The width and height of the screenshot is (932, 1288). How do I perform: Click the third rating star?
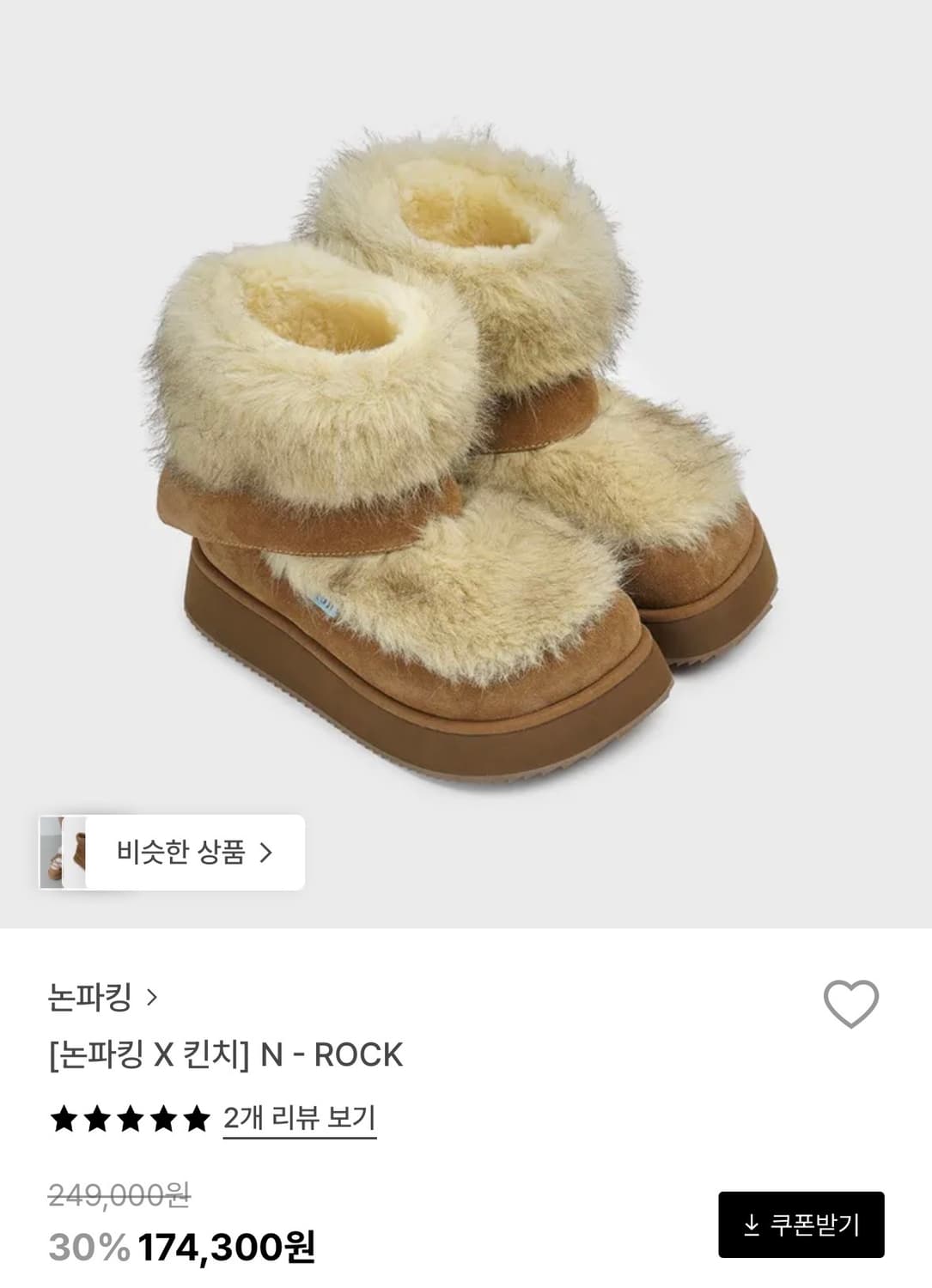tap(131, 1119)
